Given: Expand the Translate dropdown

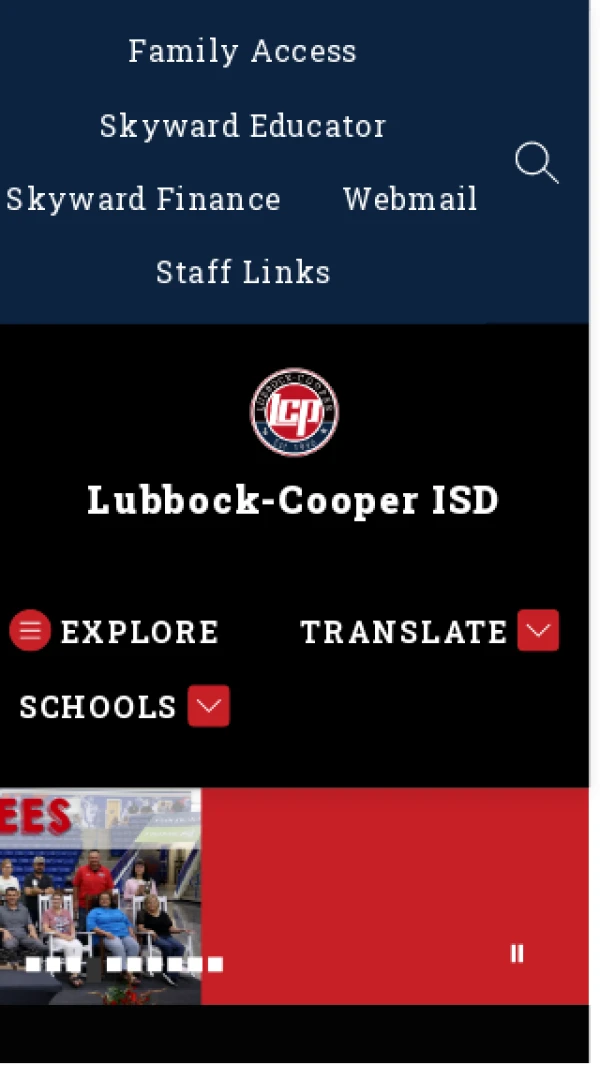Looking at the screenshot, I should point(538,631).
